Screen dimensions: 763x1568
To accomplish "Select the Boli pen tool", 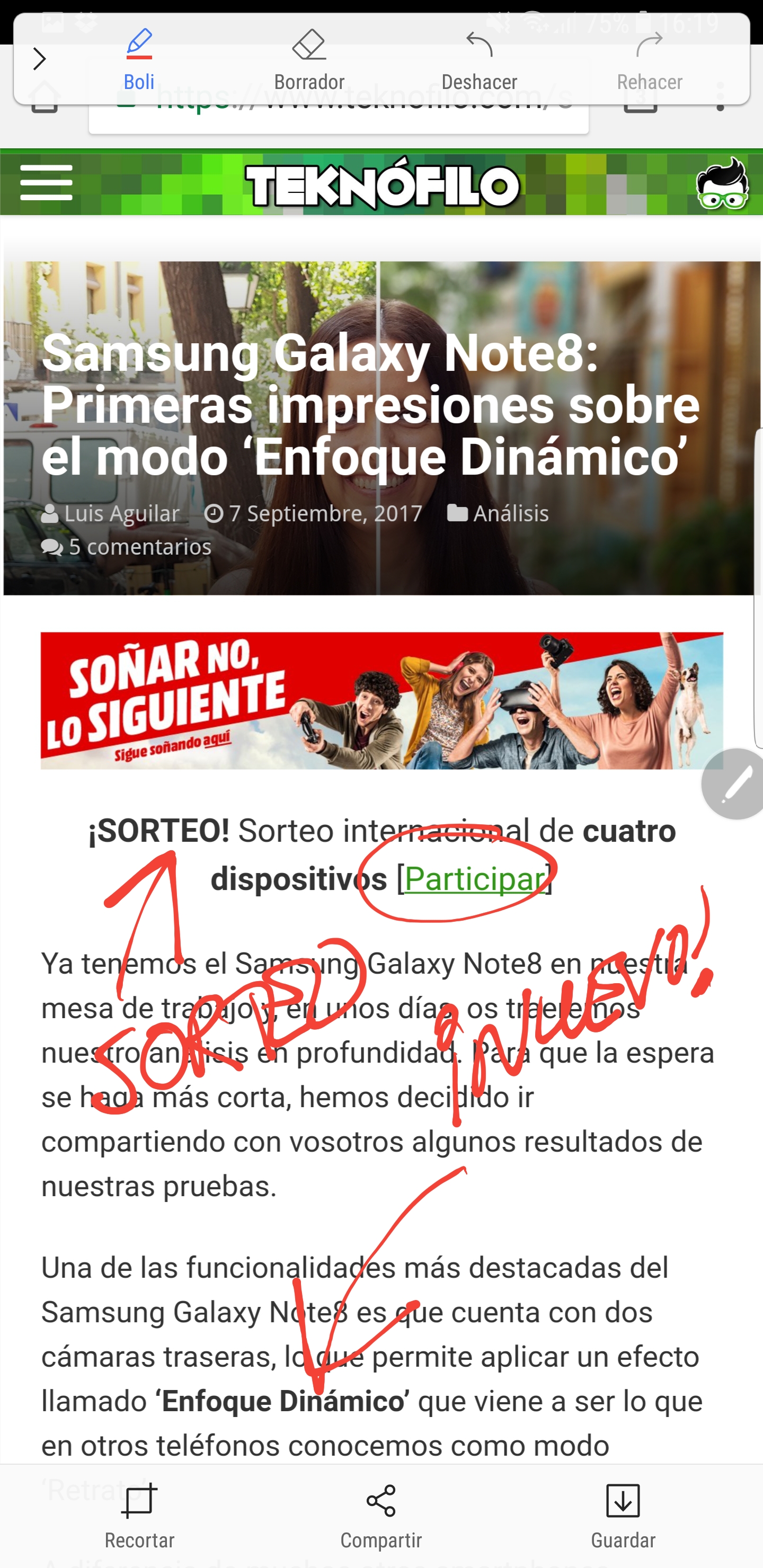I will click(x=139, y=59).
